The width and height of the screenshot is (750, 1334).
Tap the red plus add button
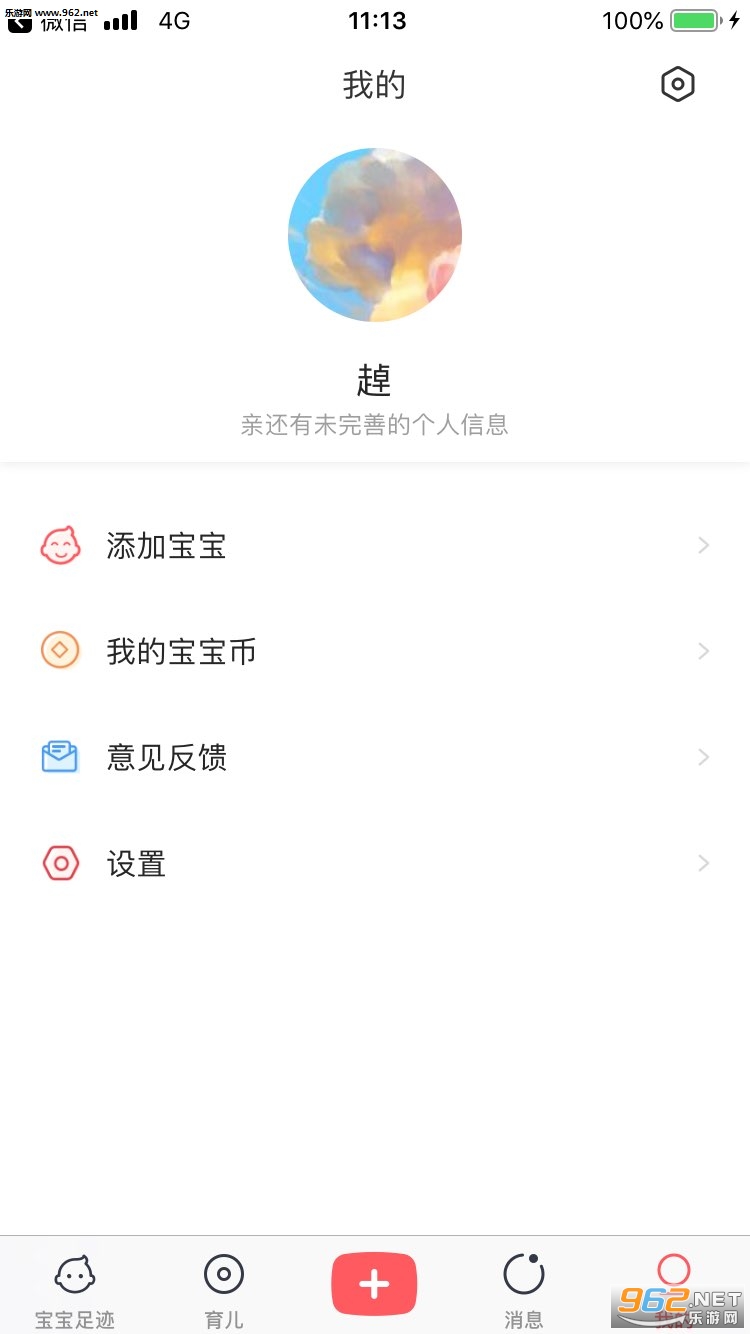click(x=374, y=1284)
